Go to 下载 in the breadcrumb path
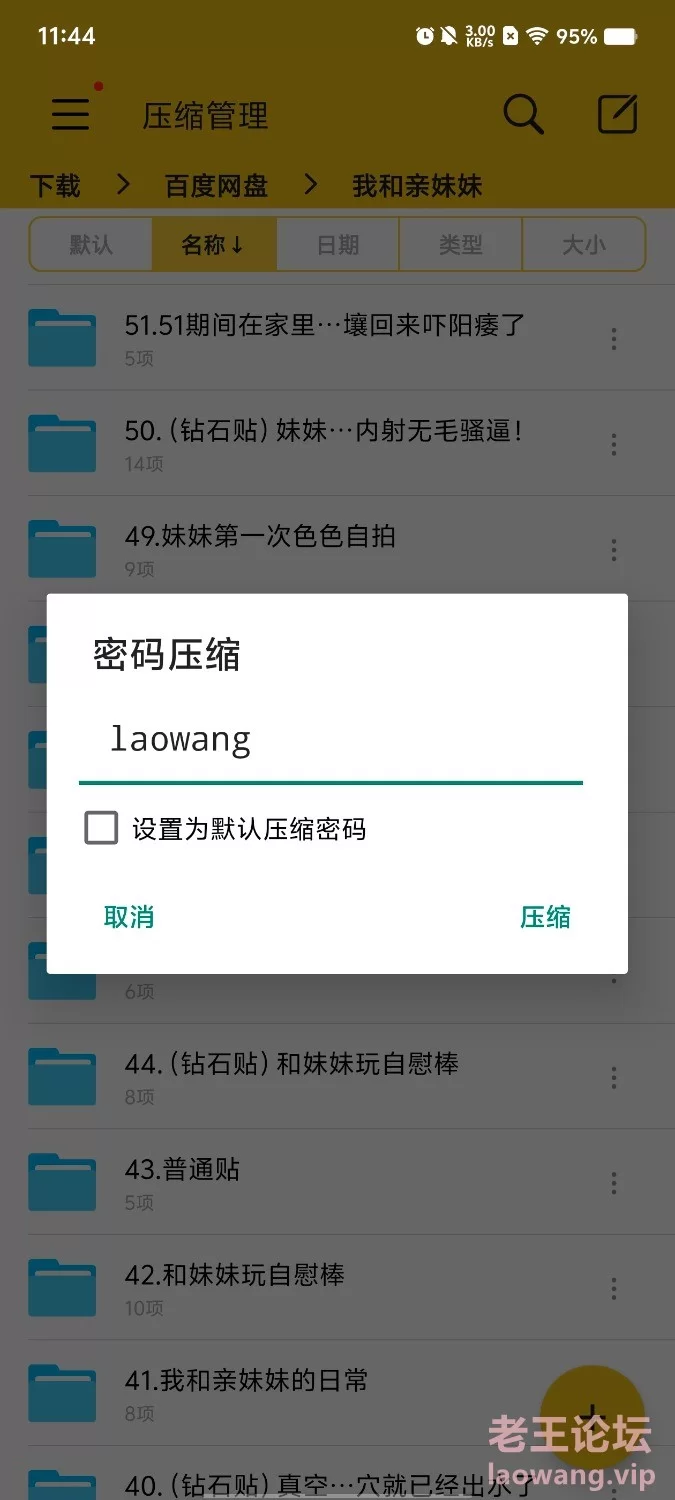Image resolution: width=675 pixels, height=1500 pixels. 55,186
